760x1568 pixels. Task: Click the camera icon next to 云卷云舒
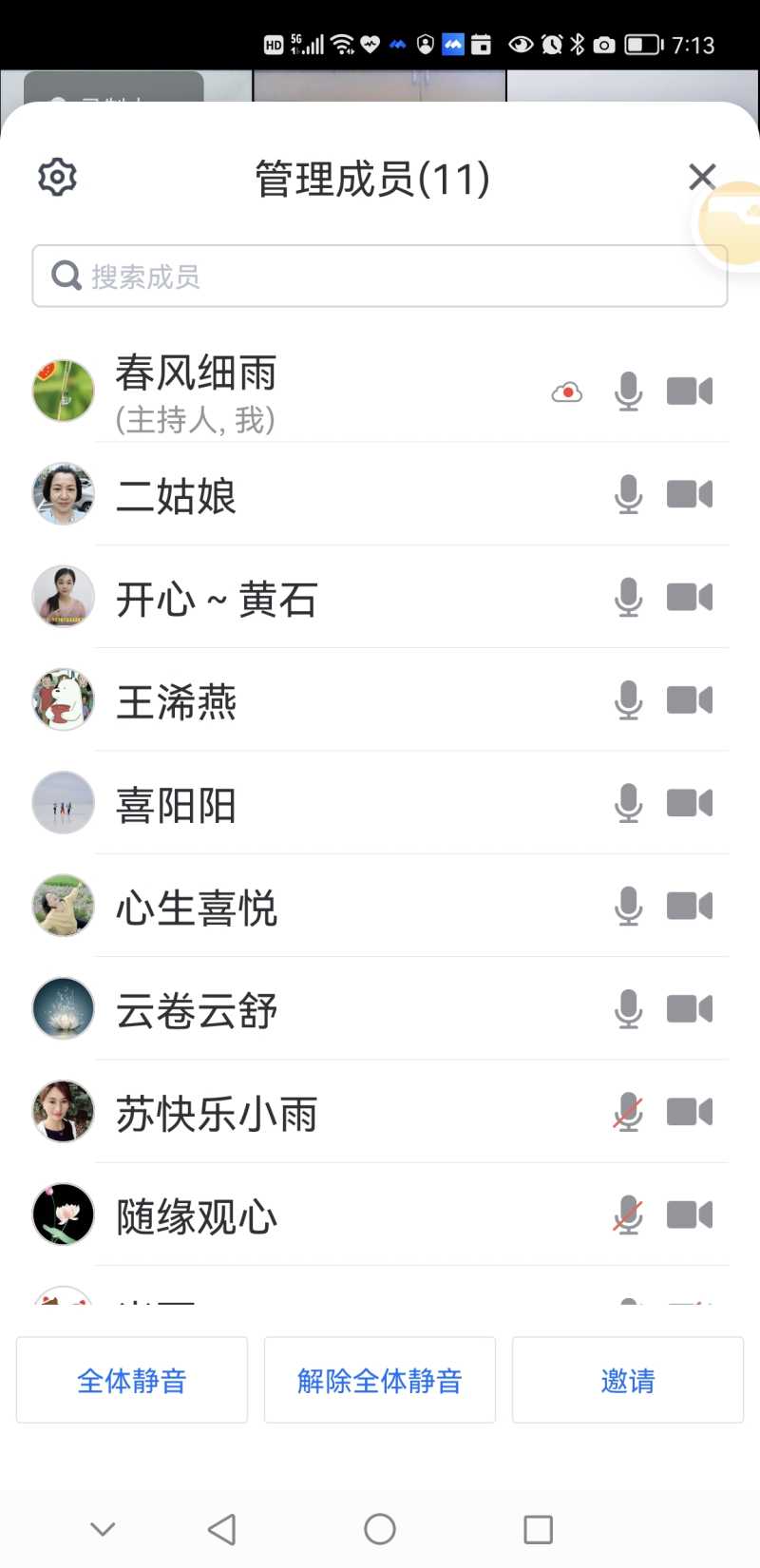[x=689, y=1009]
